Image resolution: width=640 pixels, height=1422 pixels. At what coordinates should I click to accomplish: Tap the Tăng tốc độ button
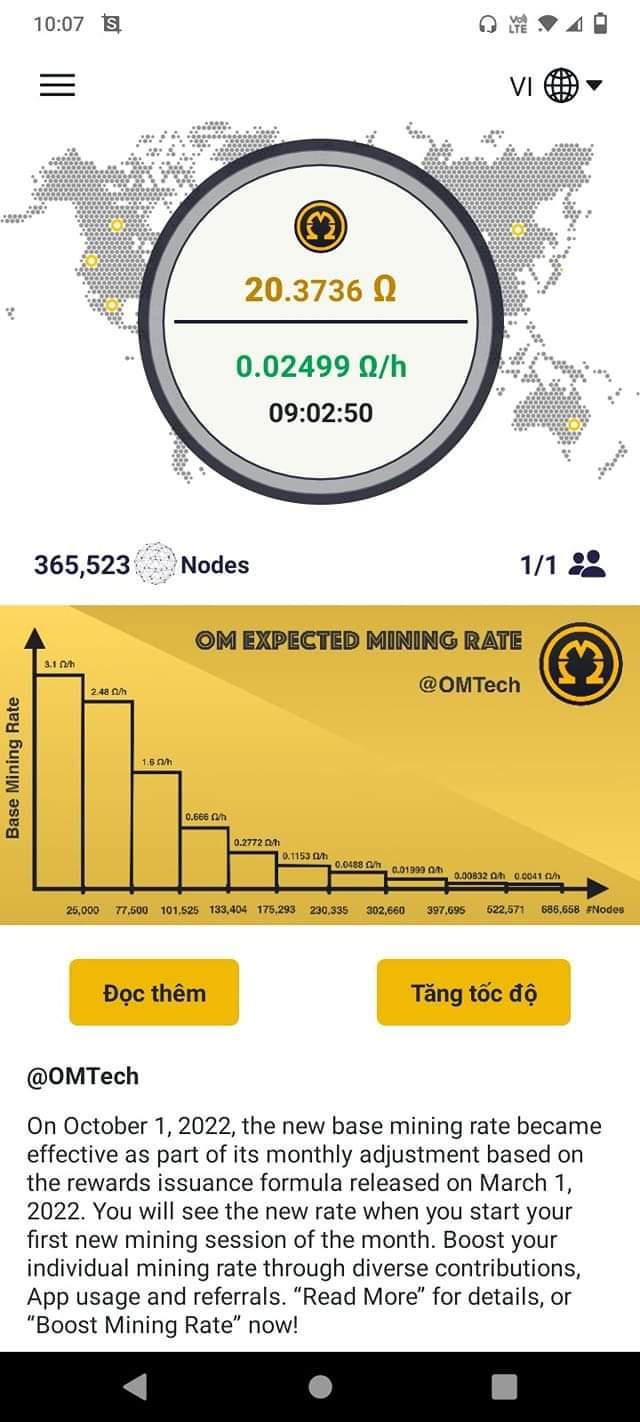click(x=473, y=992)
